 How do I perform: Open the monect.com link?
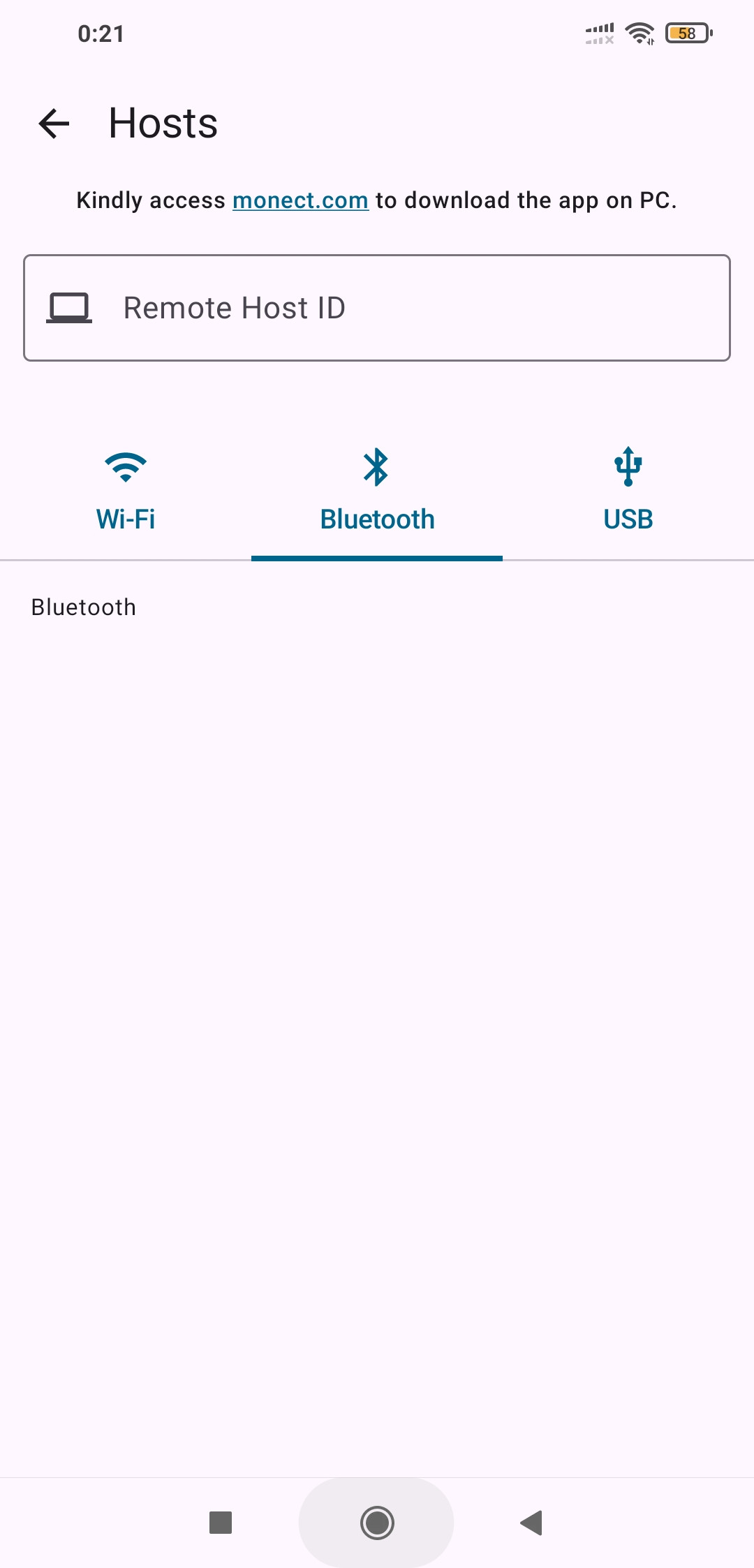(300, 200)
